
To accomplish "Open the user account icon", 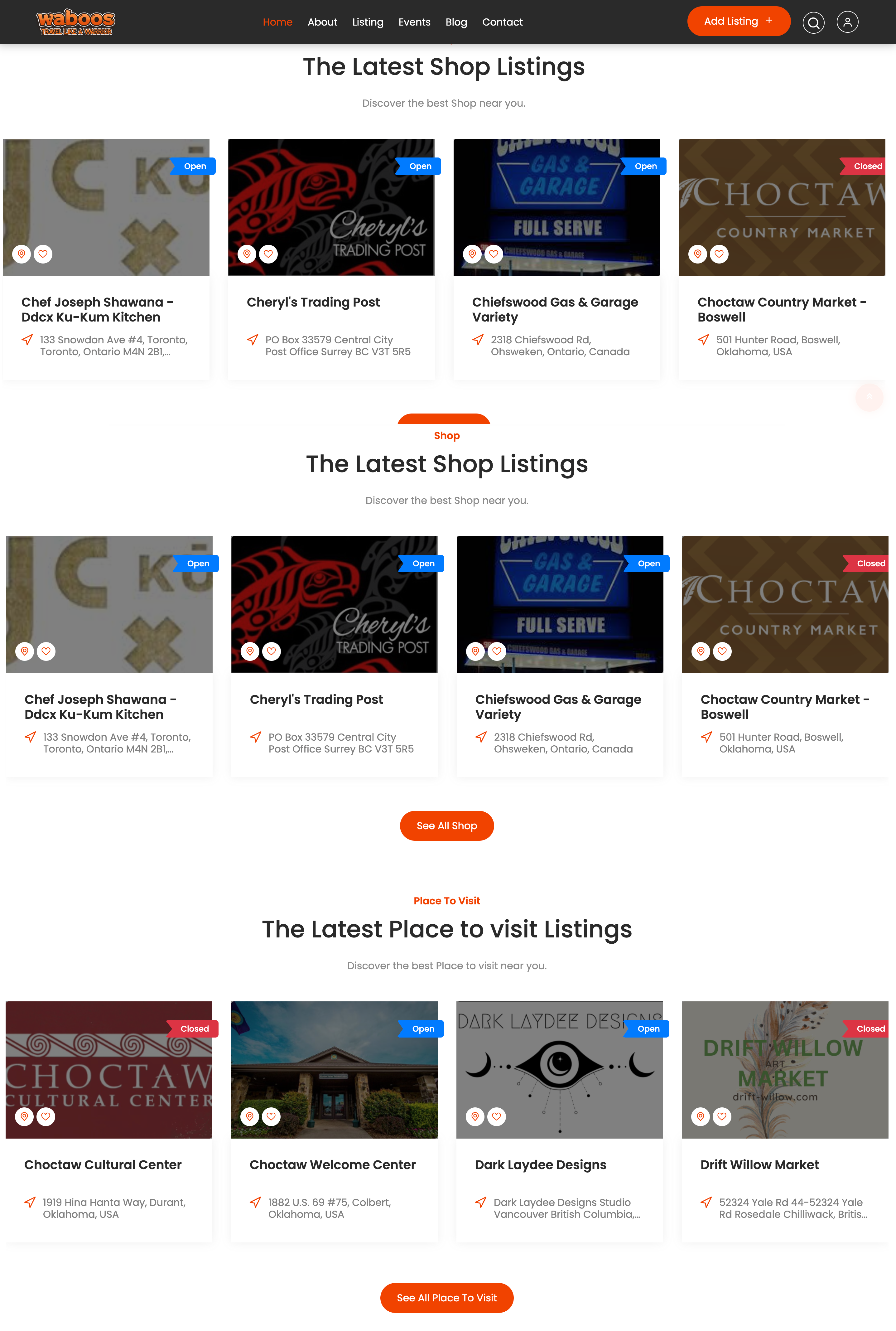I will (847, 22).
